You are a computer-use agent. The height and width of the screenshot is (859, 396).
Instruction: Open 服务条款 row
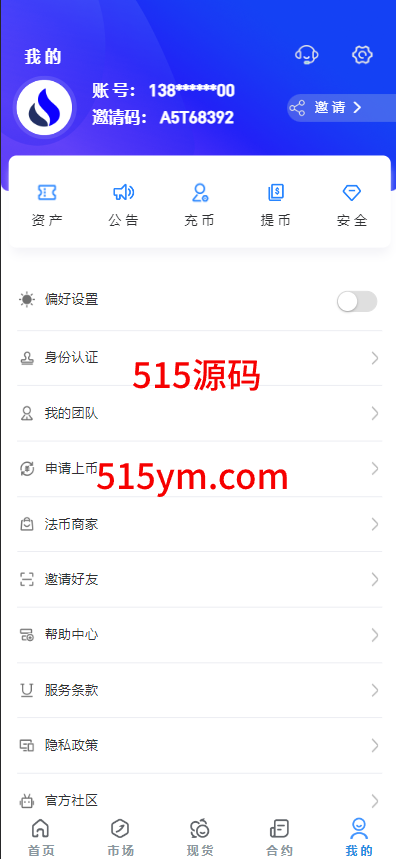coord(199,690)
